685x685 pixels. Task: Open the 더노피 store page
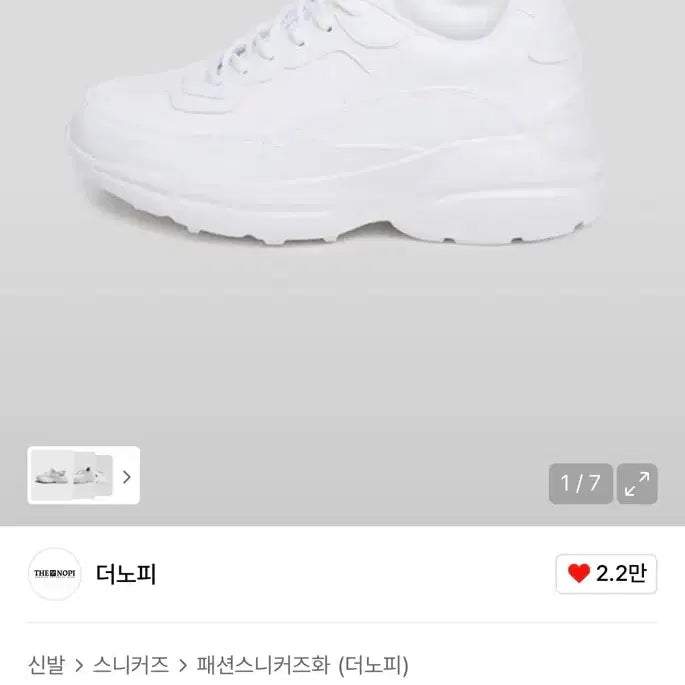(126, 574)
